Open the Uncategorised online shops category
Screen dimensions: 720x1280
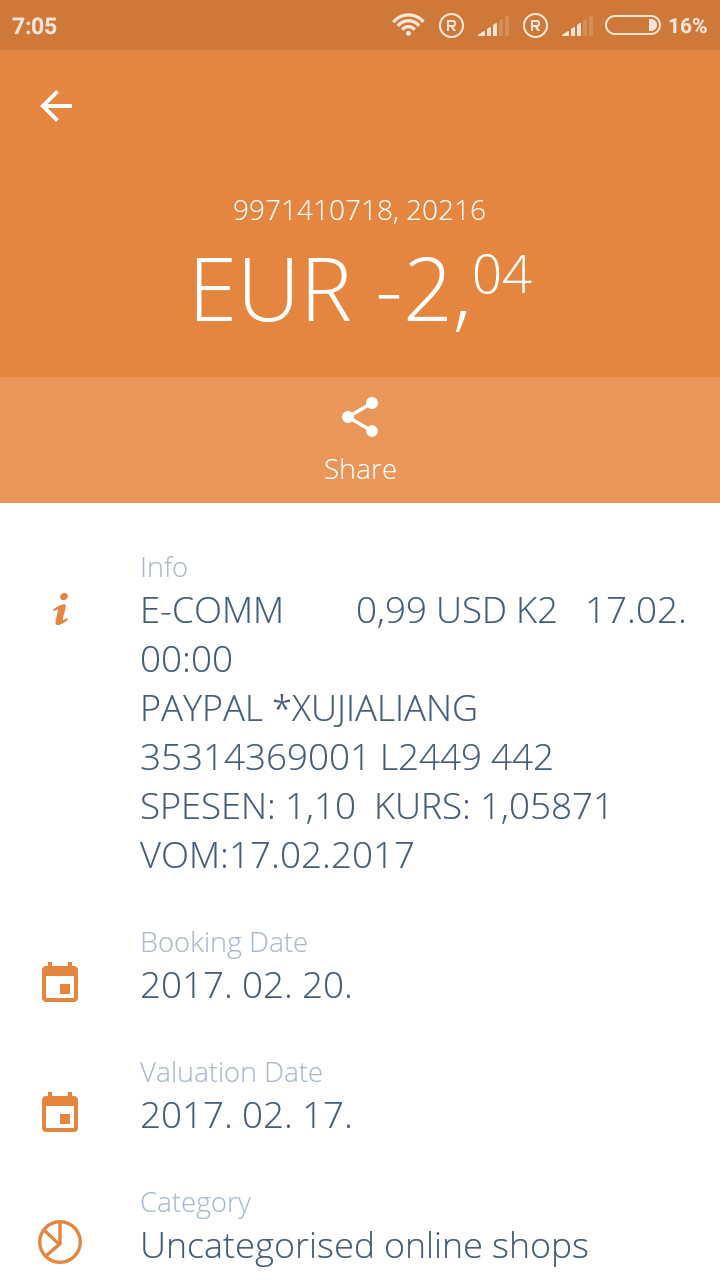pyautogui.click(x=364, y=1245)
